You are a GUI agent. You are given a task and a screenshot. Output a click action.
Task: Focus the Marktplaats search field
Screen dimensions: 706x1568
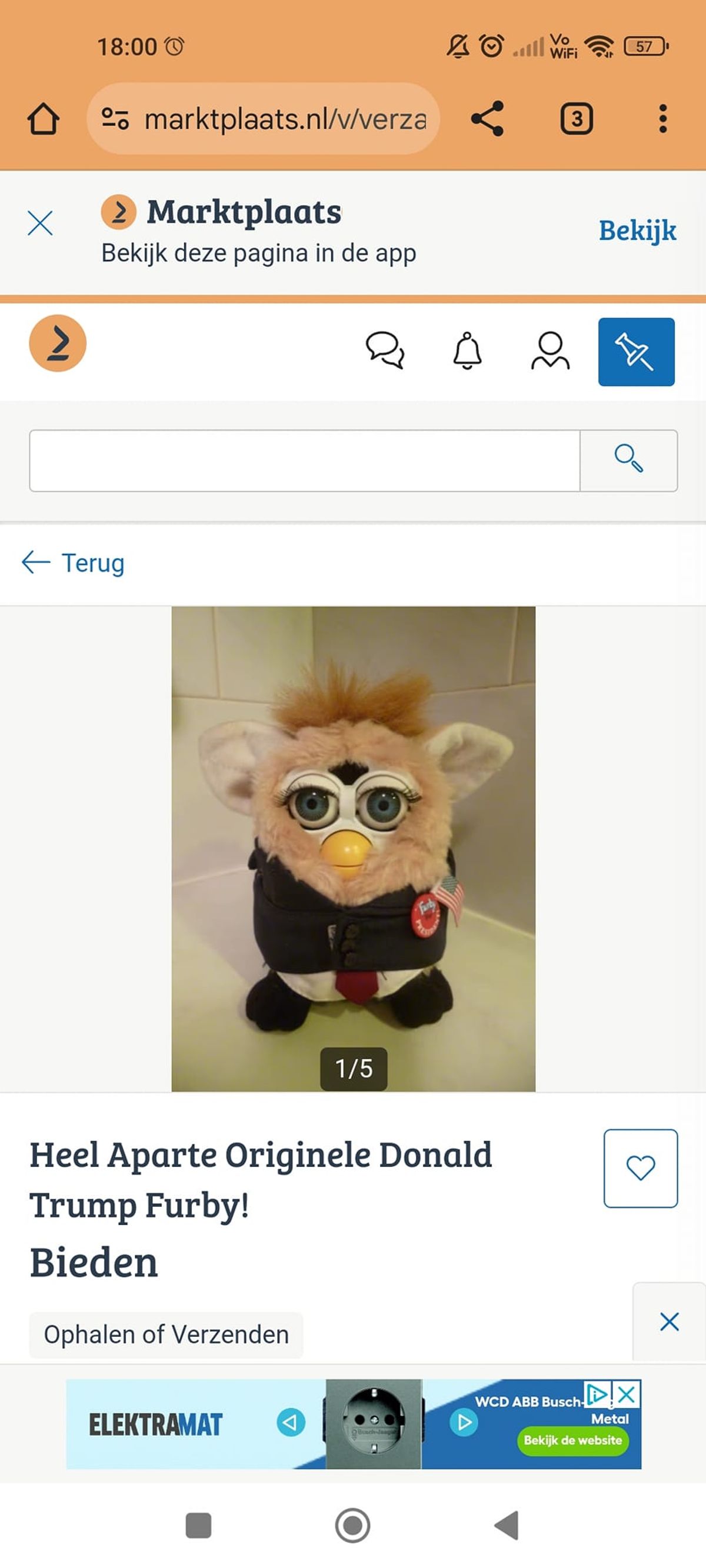click(x=304, y=460)
